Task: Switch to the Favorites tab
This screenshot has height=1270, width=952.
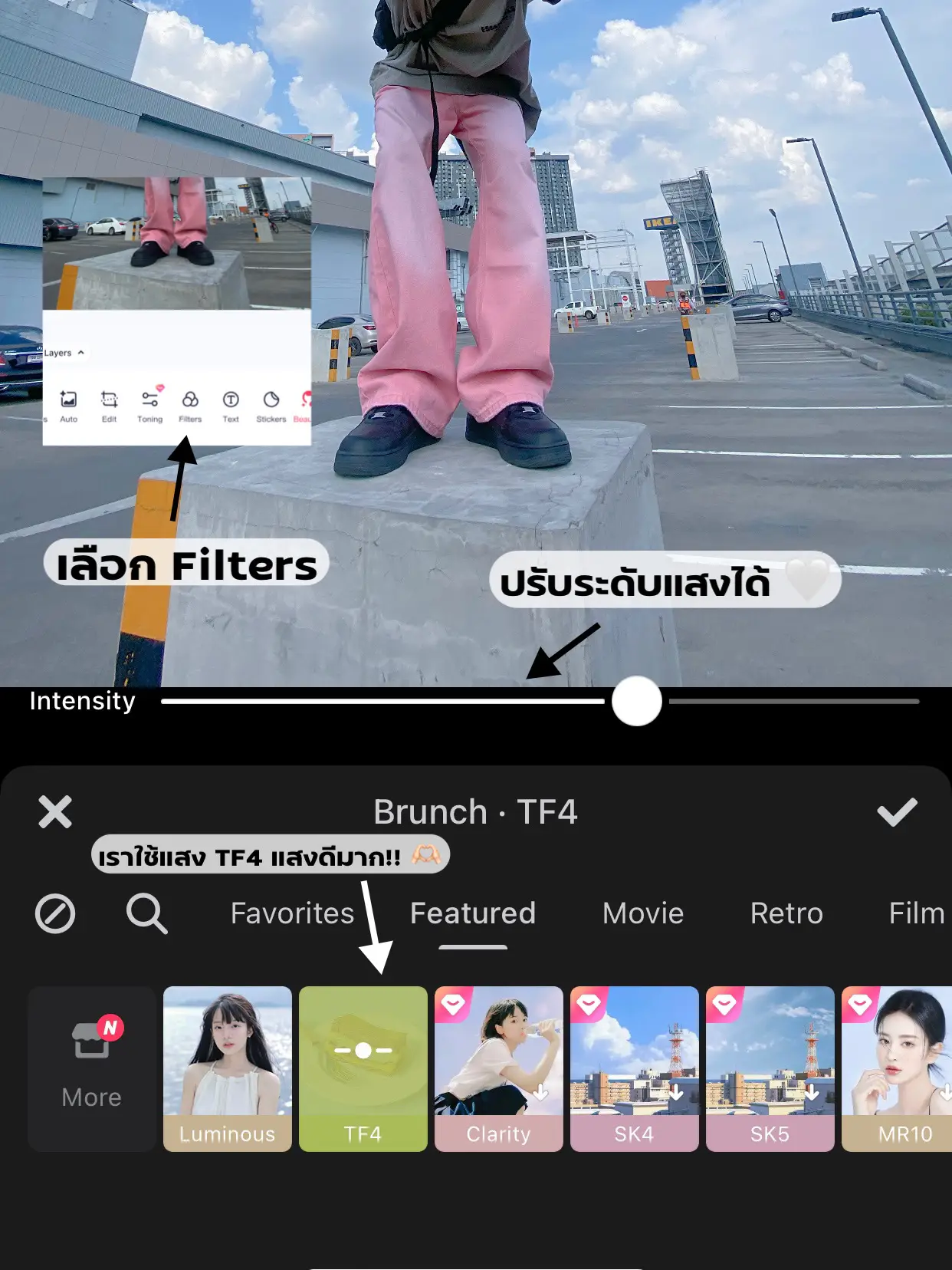Action: (292, 913)
